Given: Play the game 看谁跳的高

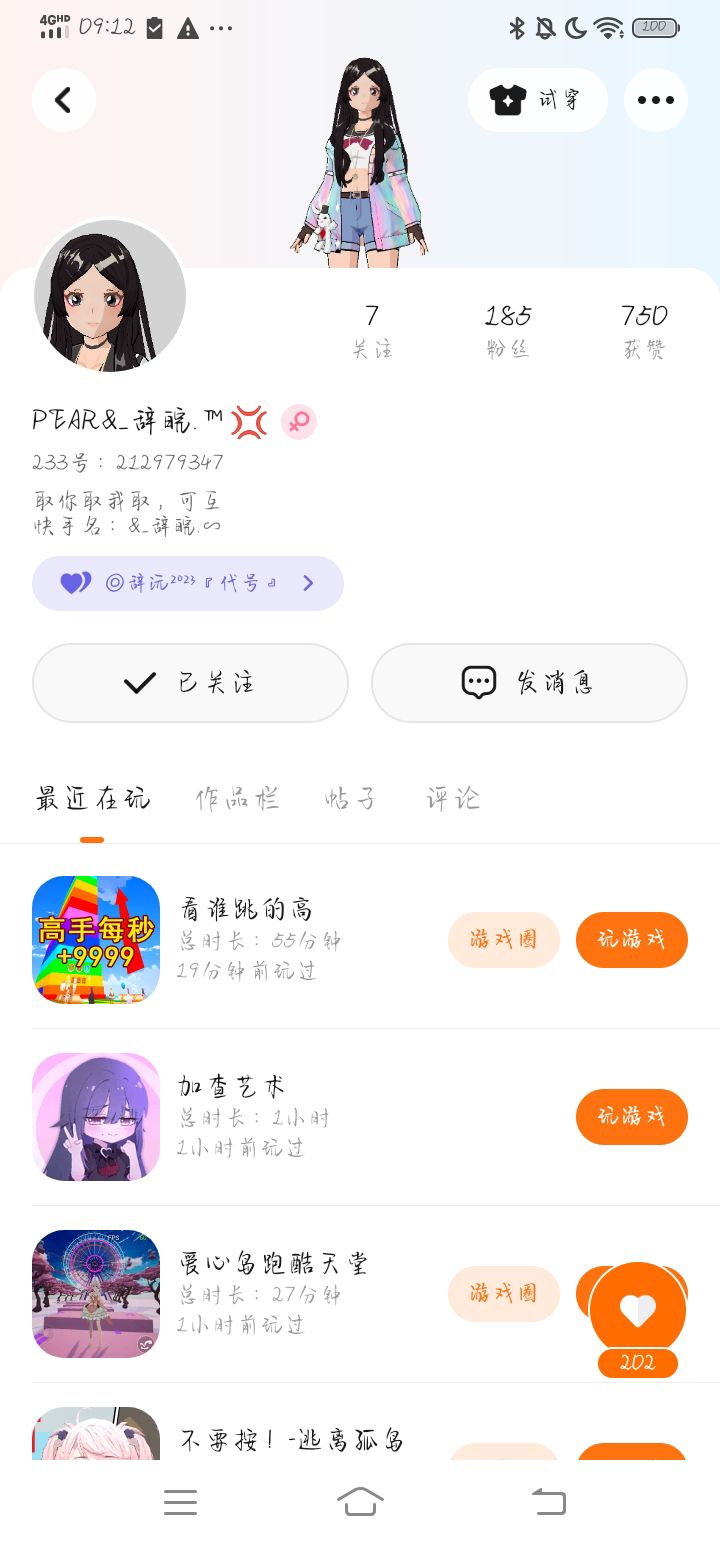Looking at the screenshot, I should click(x=631, y=940).
